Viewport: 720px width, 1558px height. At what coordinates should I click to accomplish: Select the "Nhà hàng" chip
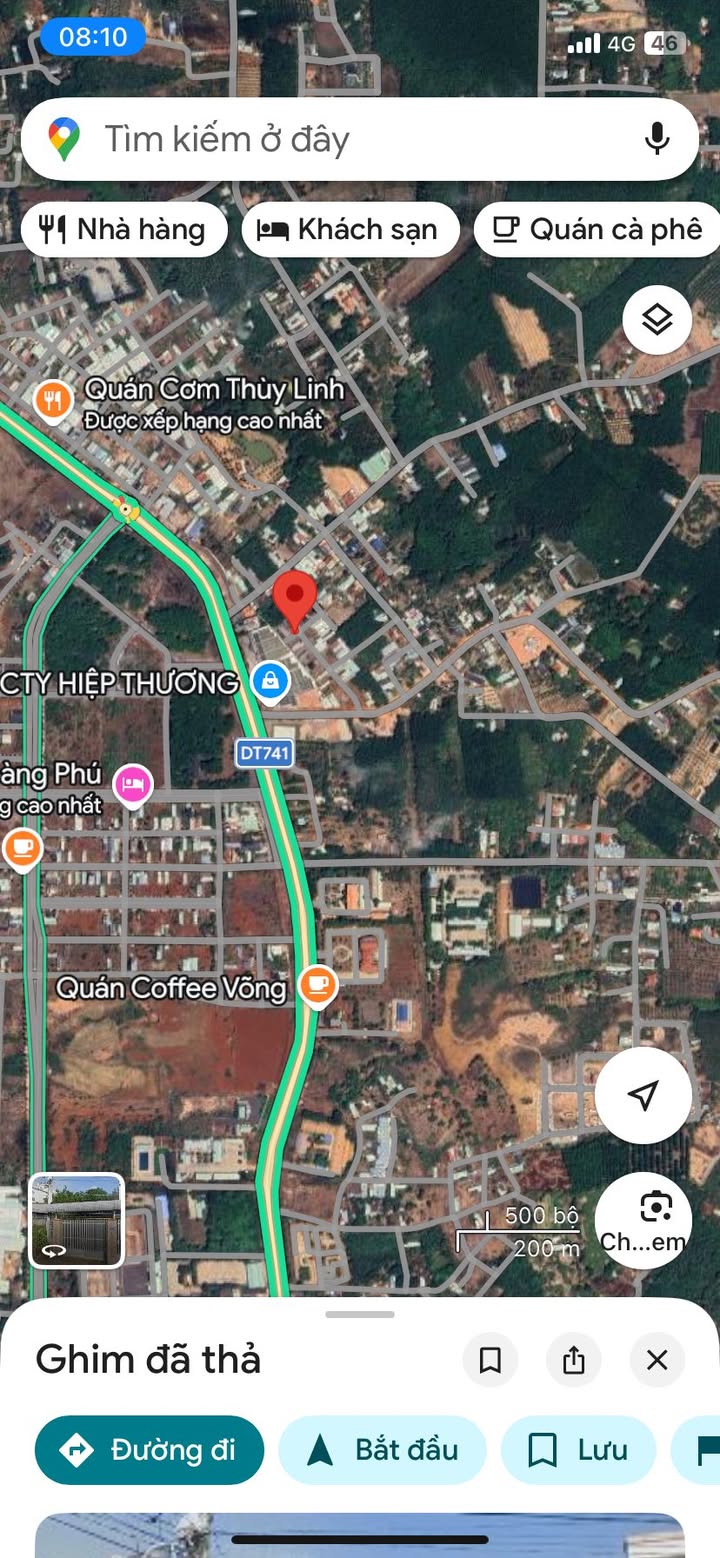(124, 230)
